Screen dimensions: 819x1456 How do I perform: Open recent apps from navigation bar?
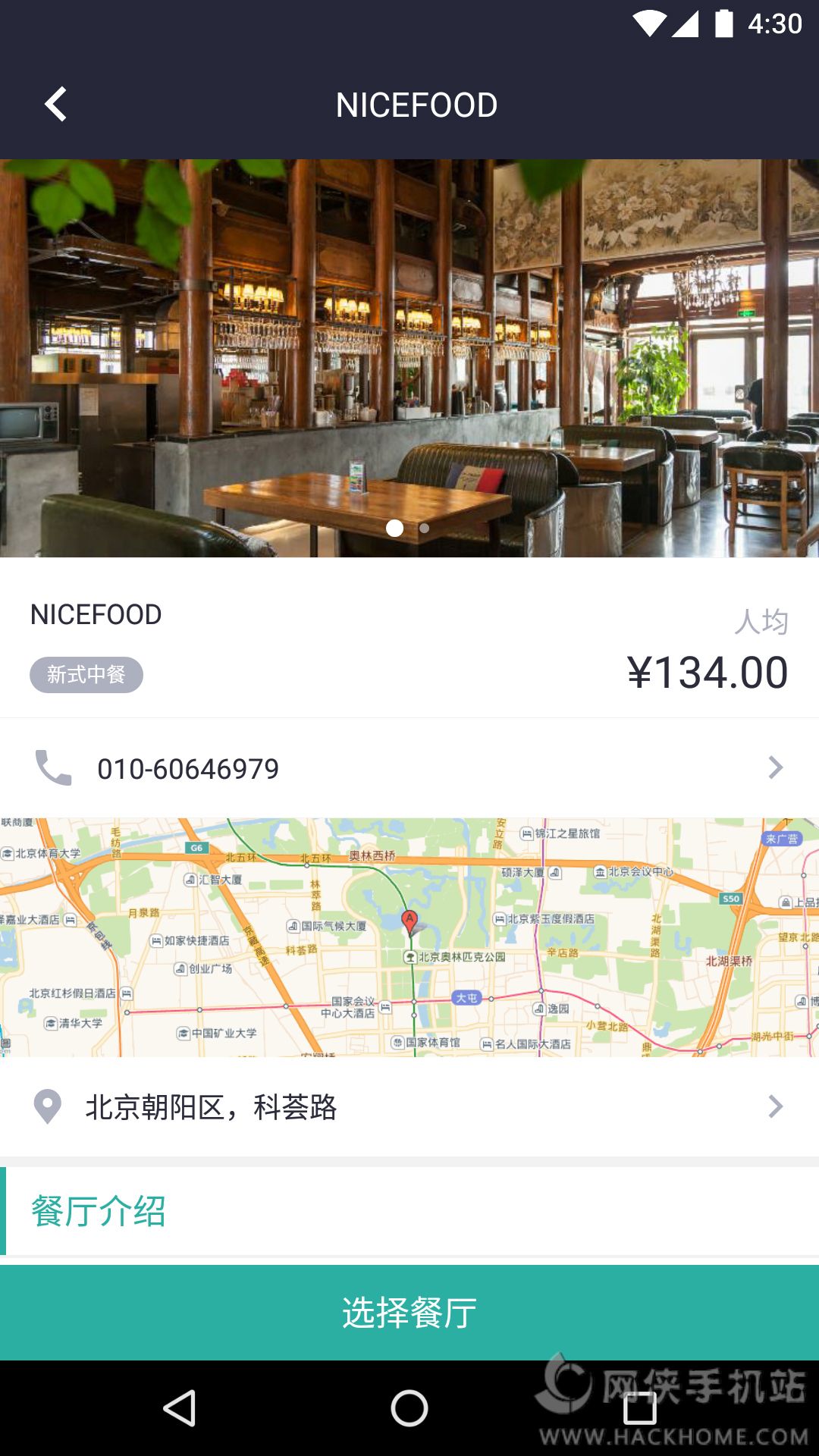tap(639, 1408)
